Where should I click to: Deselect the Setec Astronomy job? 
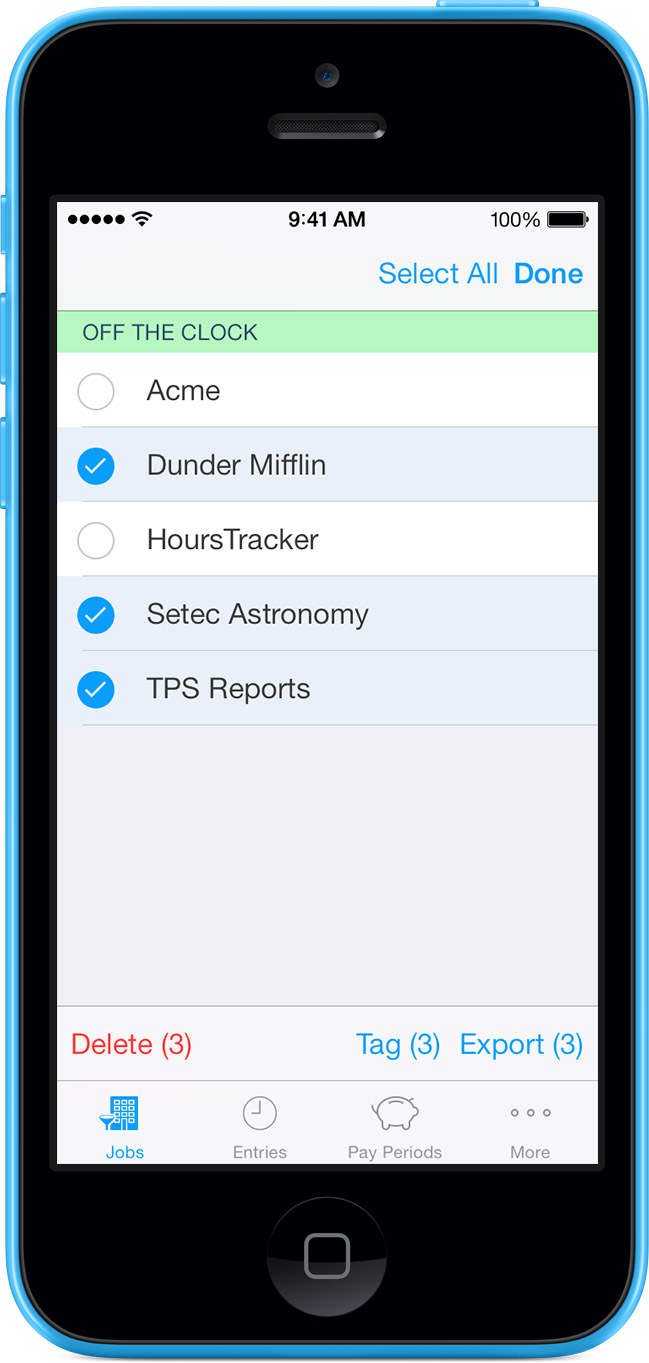coord(96,614)
